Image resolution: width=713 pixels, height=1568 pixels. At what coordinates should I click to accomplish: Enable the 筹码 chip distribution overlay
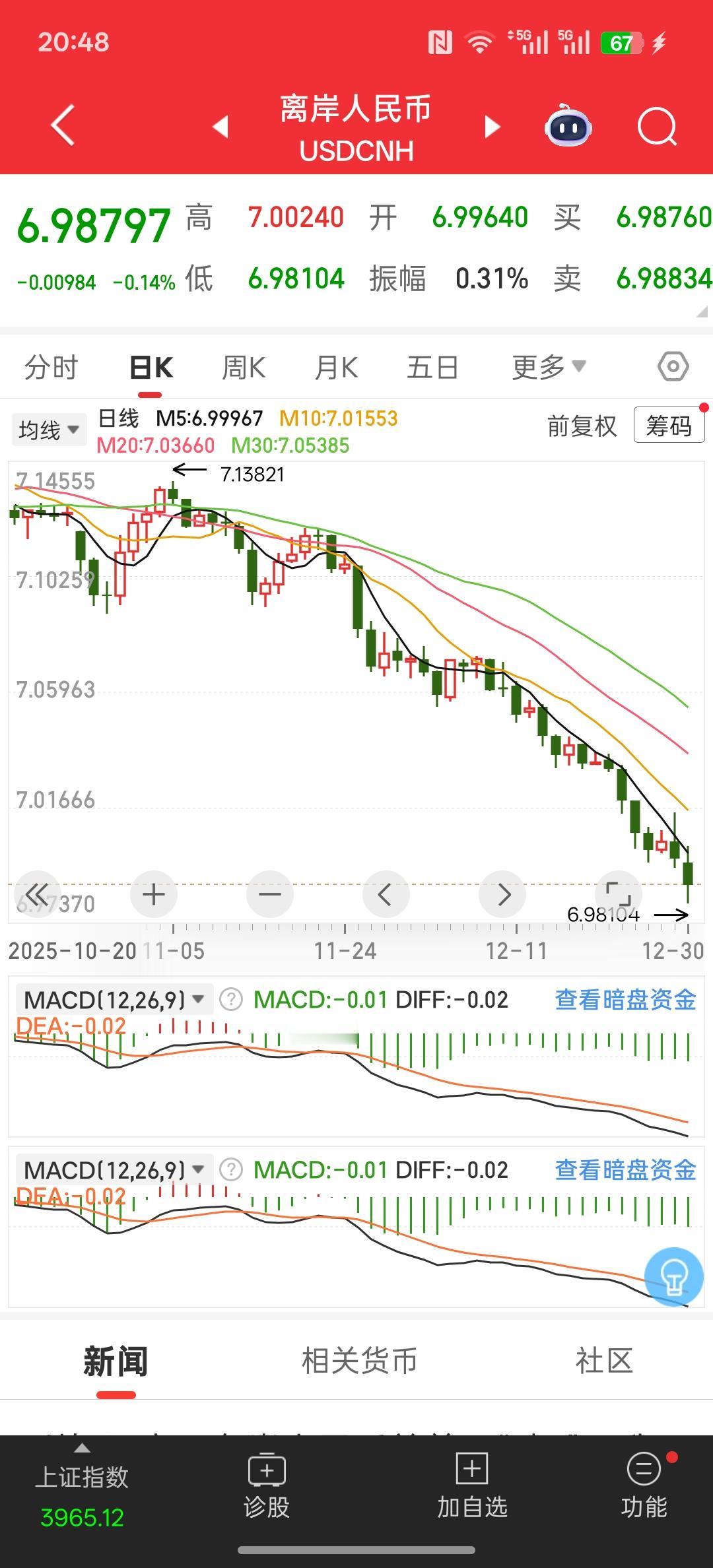click(669, 426)
